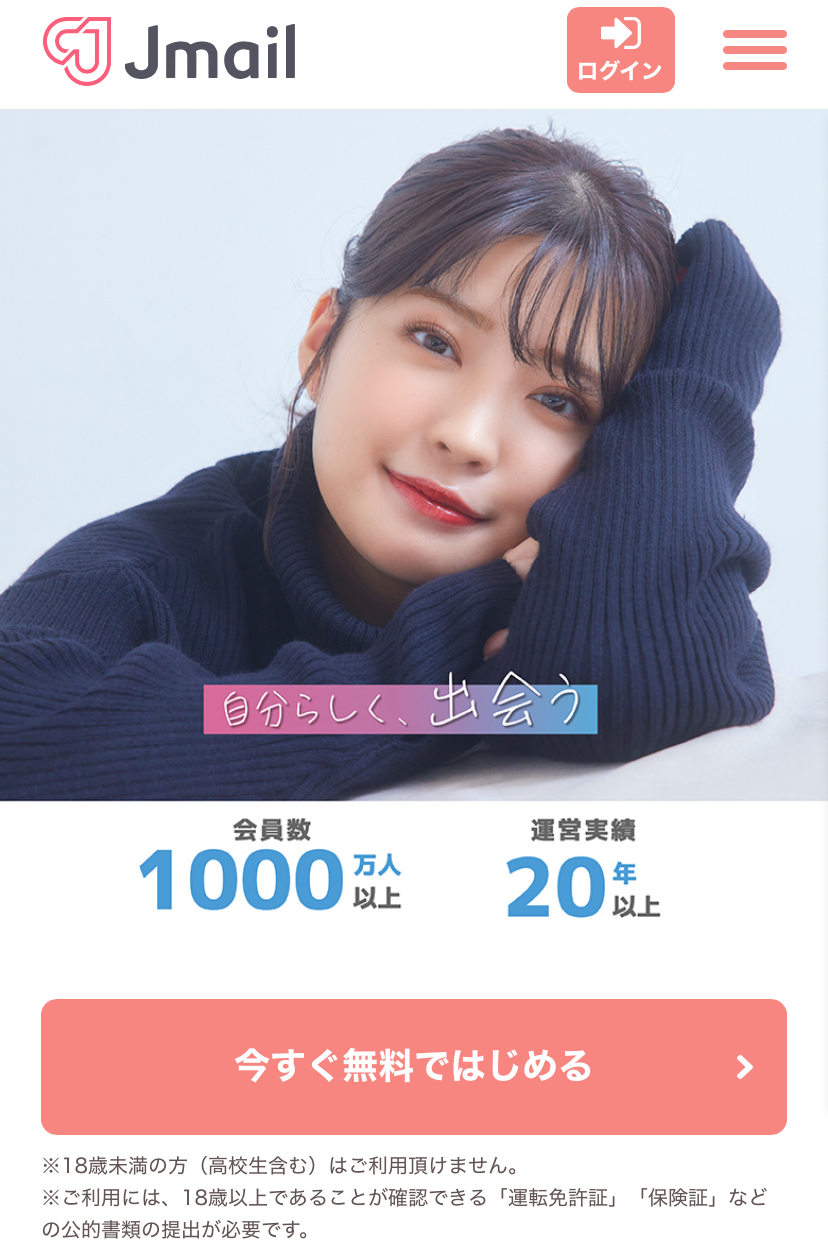
Task: Open the hamburger navigation menu
Action: [x=755, y=49]
